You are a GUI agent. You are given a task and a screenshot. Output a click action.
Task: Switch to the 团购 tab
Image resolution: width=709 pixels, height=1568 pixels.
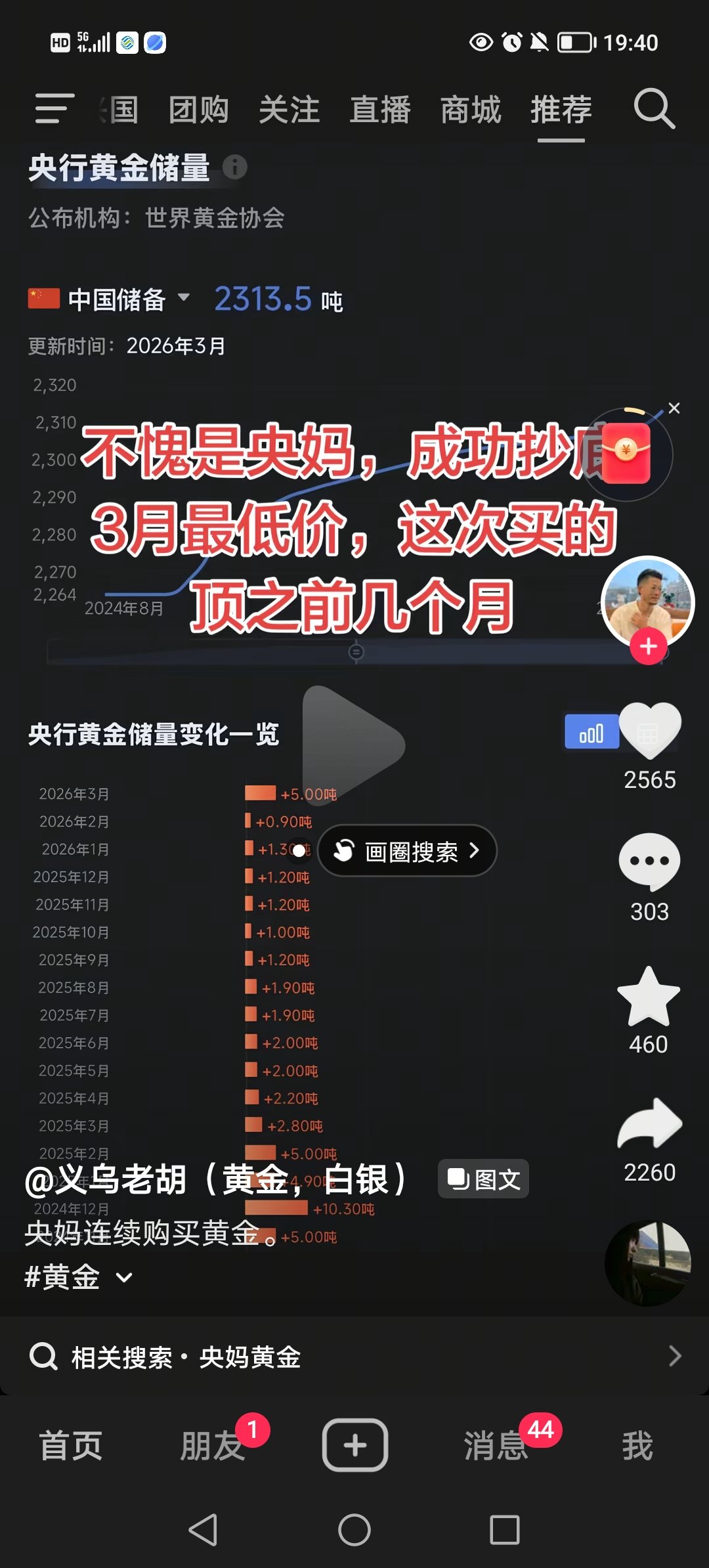click(198, 110)
